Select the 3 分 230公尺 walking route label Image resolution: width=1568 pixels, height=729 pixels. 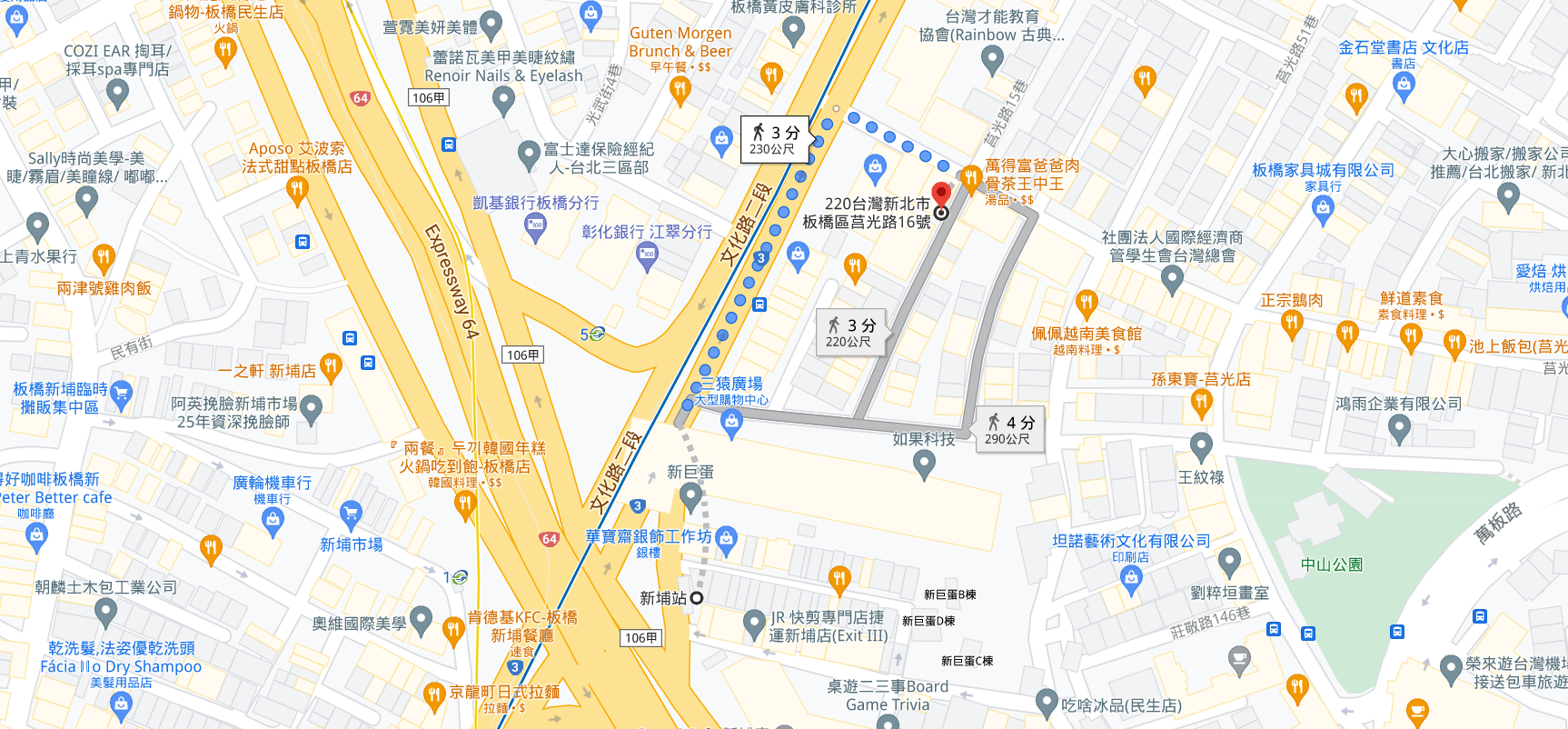[773, 139]
